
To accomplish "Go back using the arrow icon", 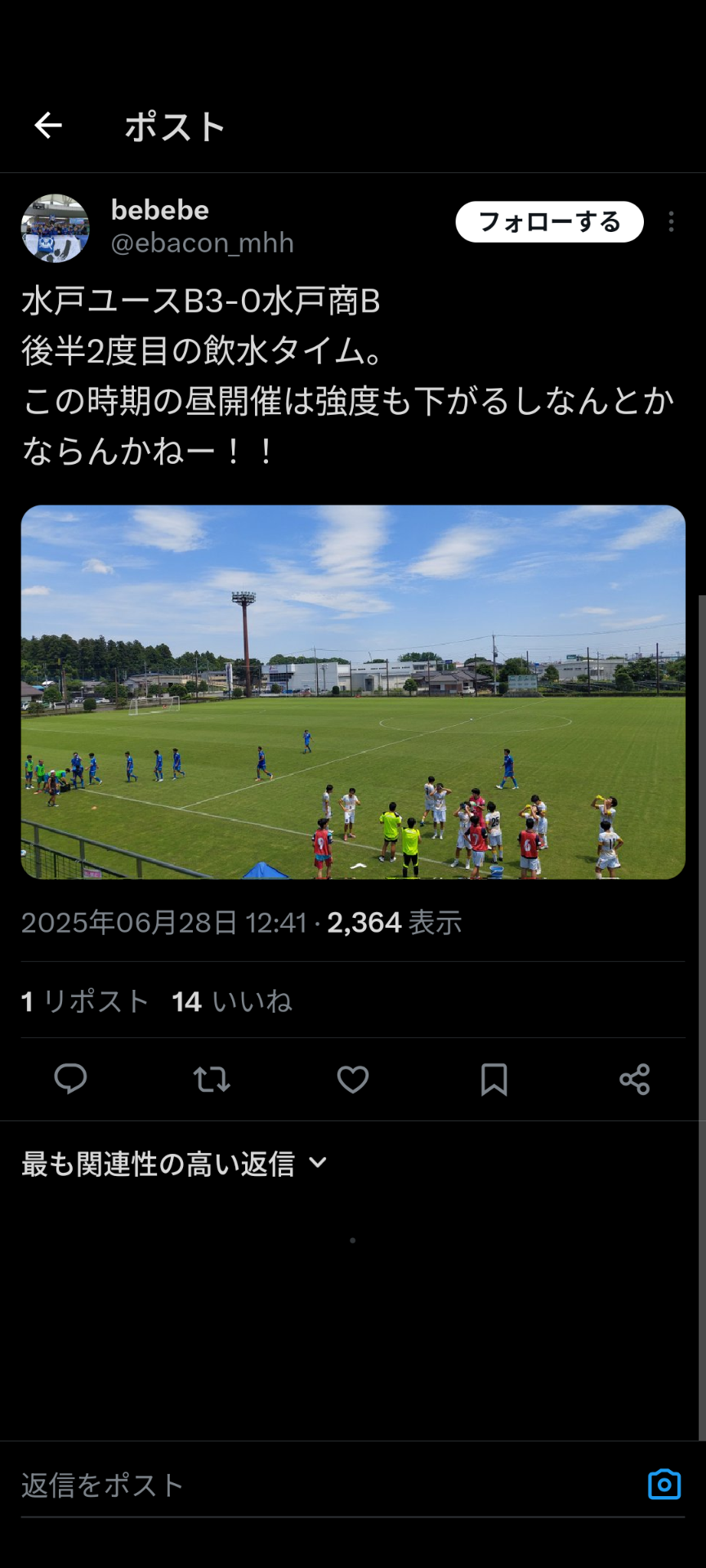I will (48, 126).
